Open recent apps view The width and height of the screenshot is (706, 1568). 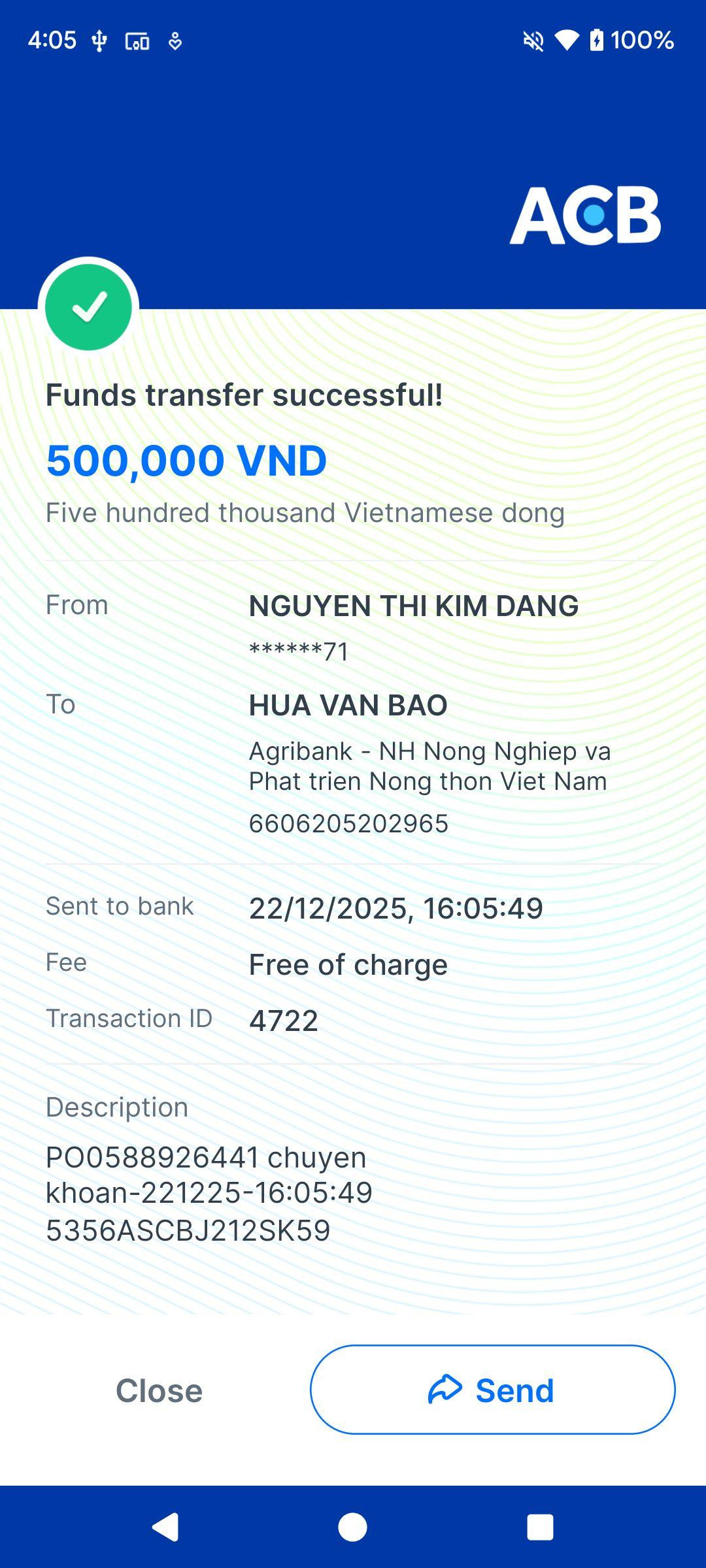point(540,1527)
